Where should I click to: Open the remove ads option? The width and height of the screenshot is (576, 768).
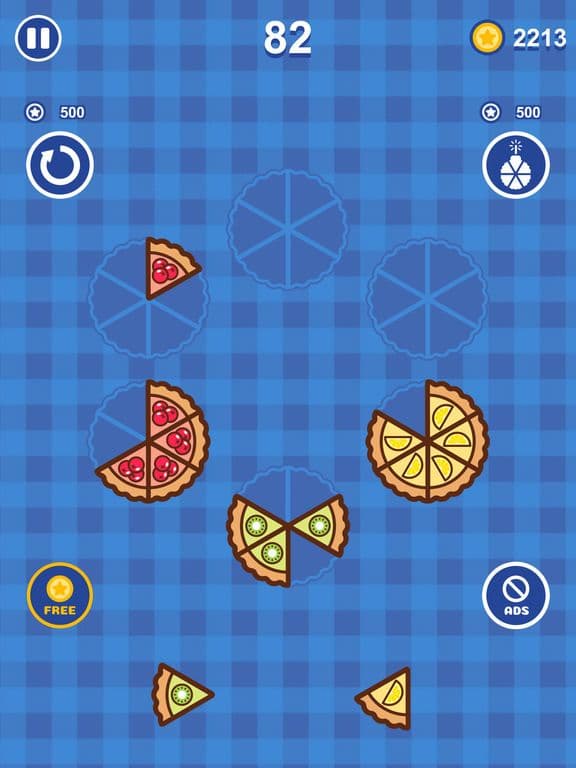coord(516,595)
